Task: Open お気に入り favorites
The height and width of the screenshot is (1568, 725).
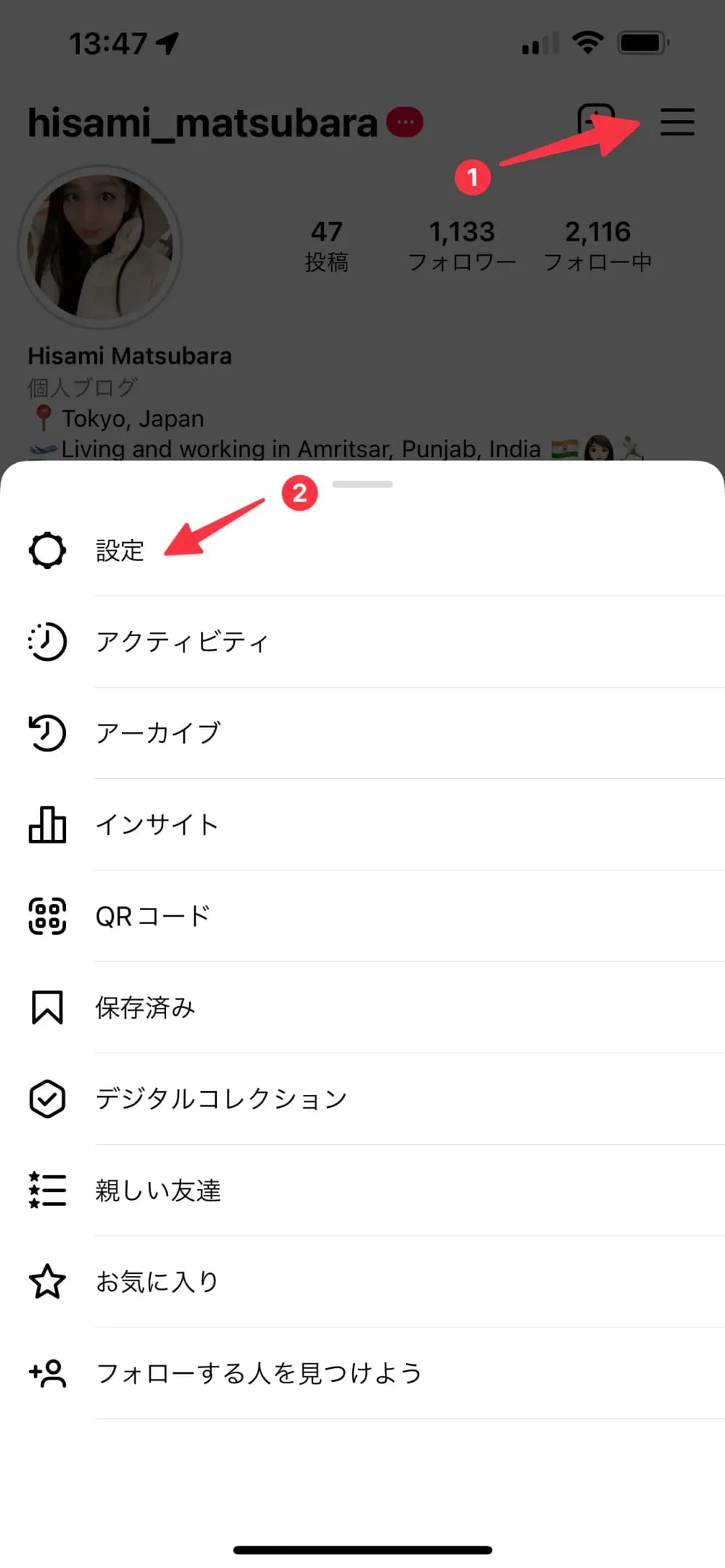Action: coord(157,1282)
